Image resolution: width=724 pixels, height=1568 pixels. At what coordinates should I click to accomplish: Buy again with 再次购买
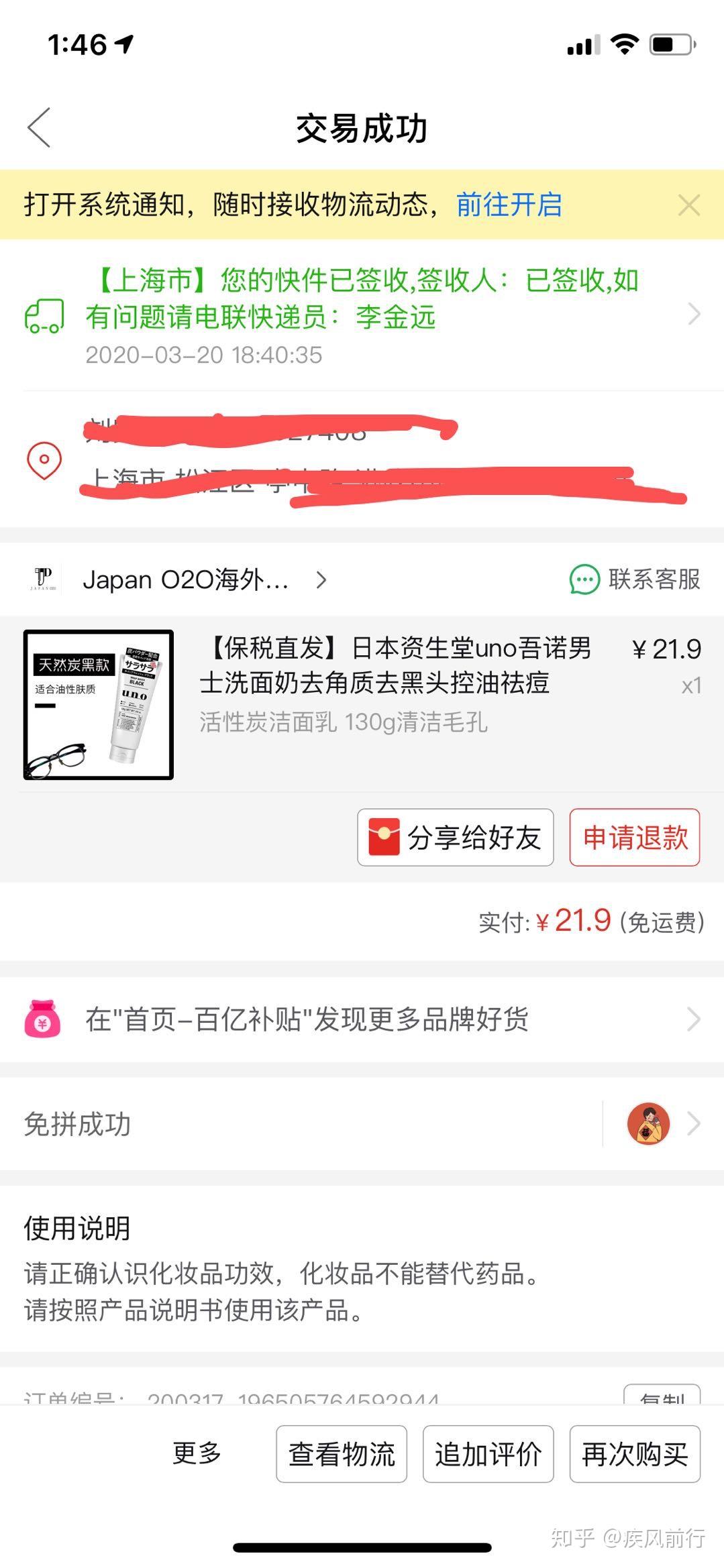(x=635, y=1454)
